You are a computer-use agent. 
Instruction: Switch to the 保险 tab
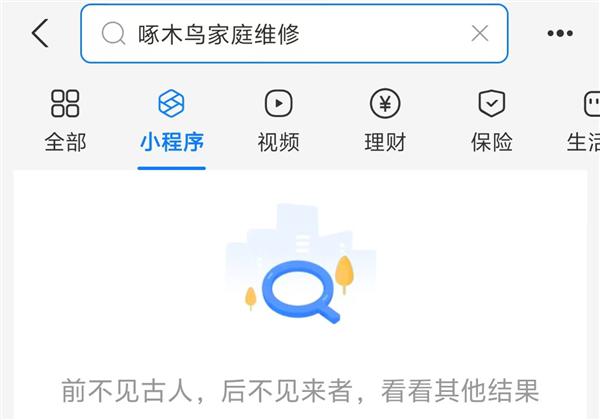[491, 120]
